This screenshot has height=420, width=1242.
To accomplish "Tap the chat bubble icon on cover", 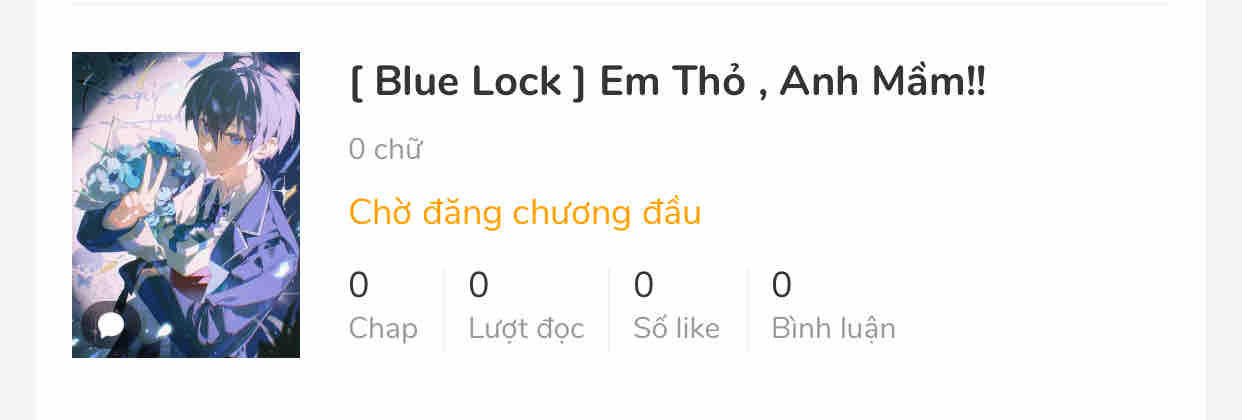I will (110, 324).
